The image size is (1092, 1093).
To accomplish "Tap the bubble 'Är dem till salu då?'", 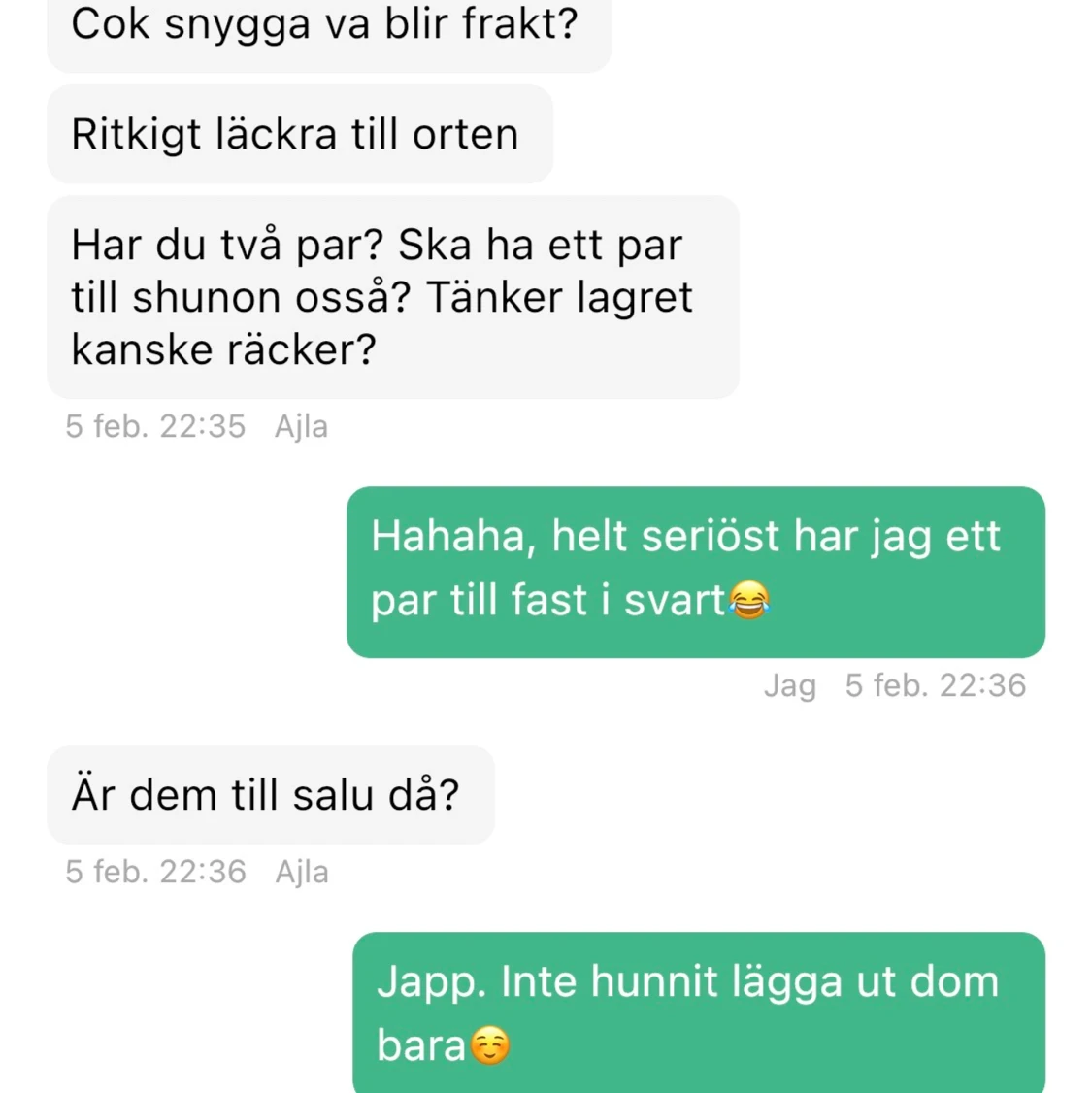I will click(x=270, y=794).
